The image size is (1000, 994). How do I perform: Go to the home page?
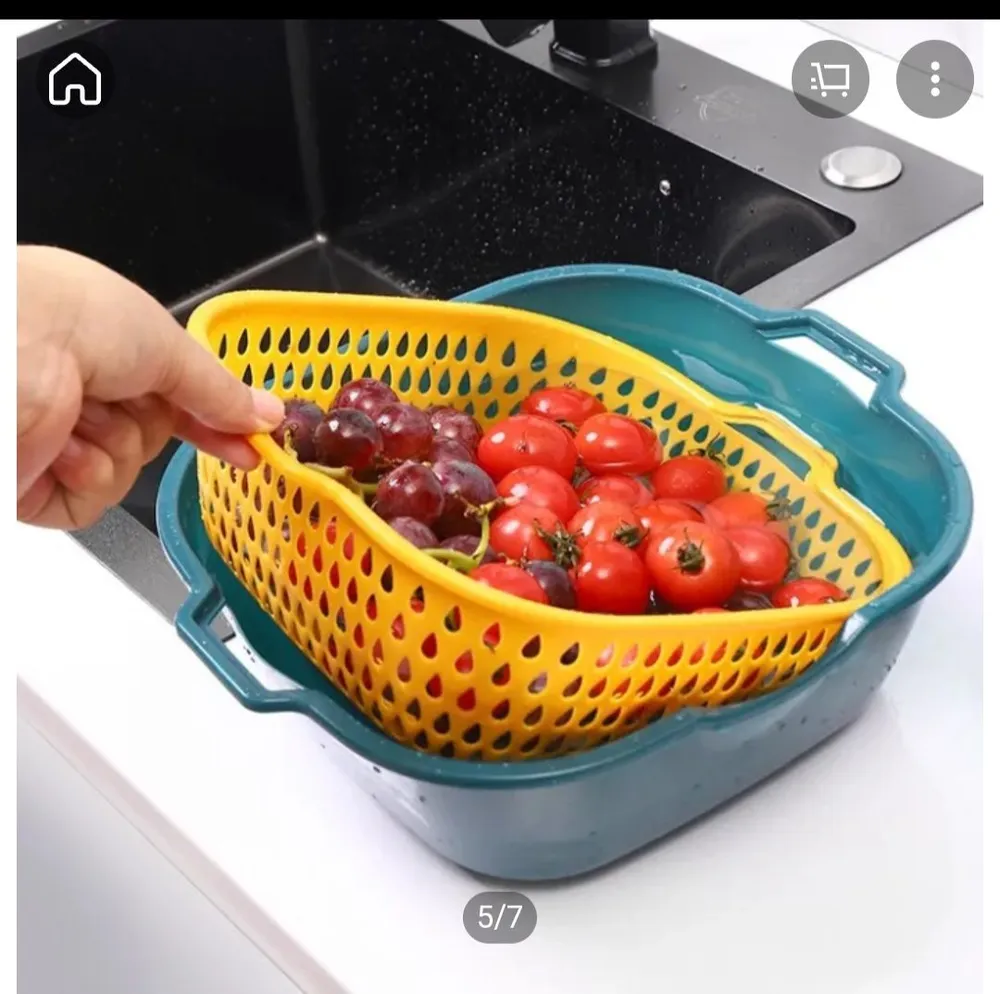click(x=75, y=79)
